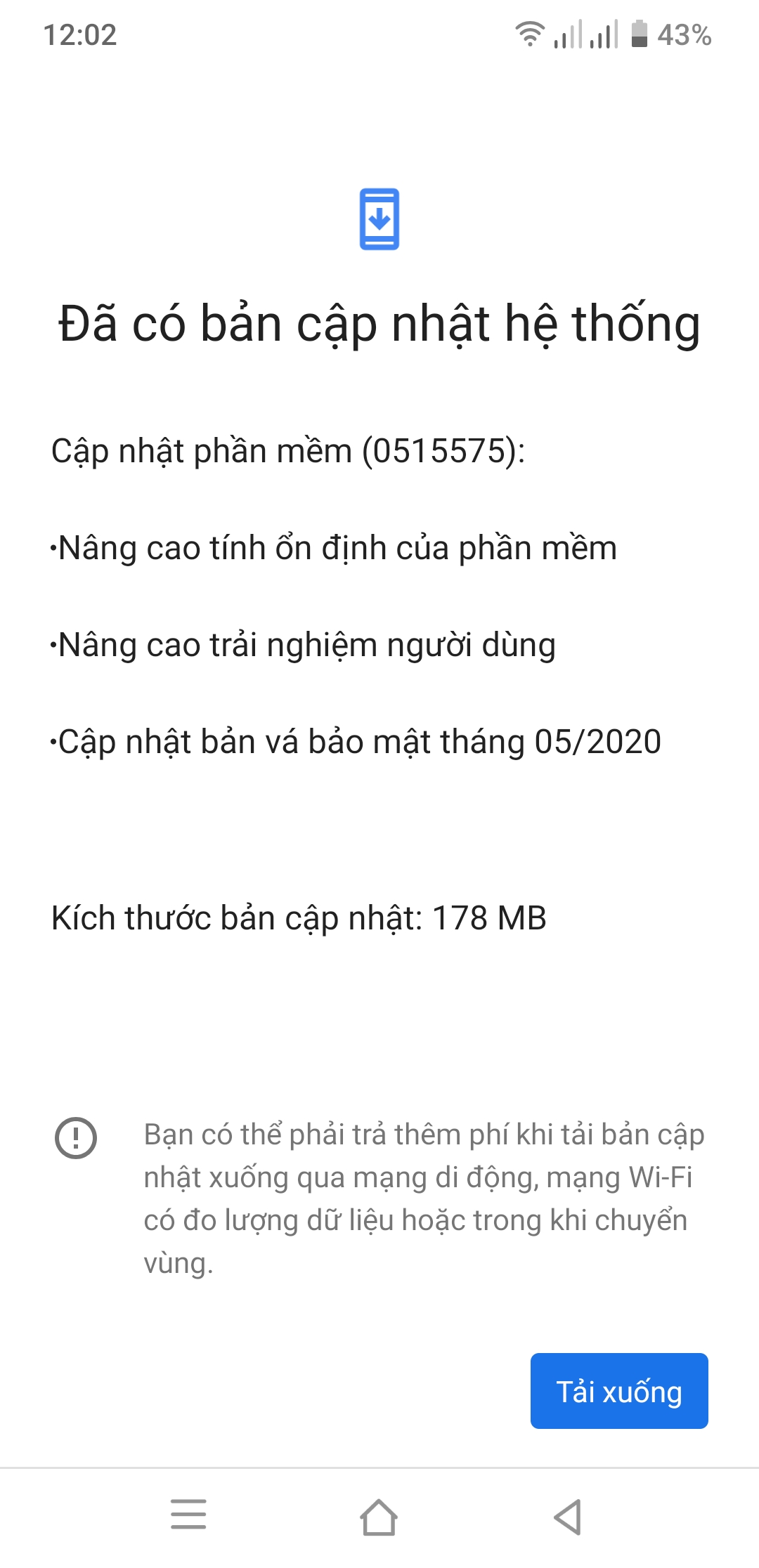Open the recent apps menu
The image size is (759, 1568).
(188, 1514)
